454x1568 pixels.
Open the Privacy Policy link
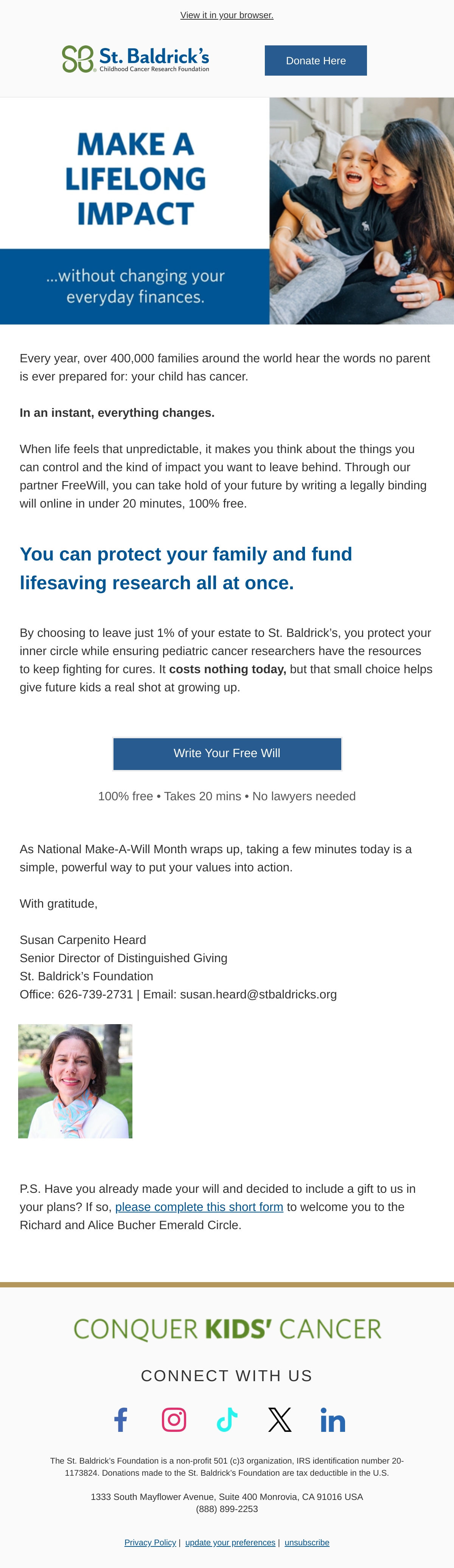pos(150,1542)
